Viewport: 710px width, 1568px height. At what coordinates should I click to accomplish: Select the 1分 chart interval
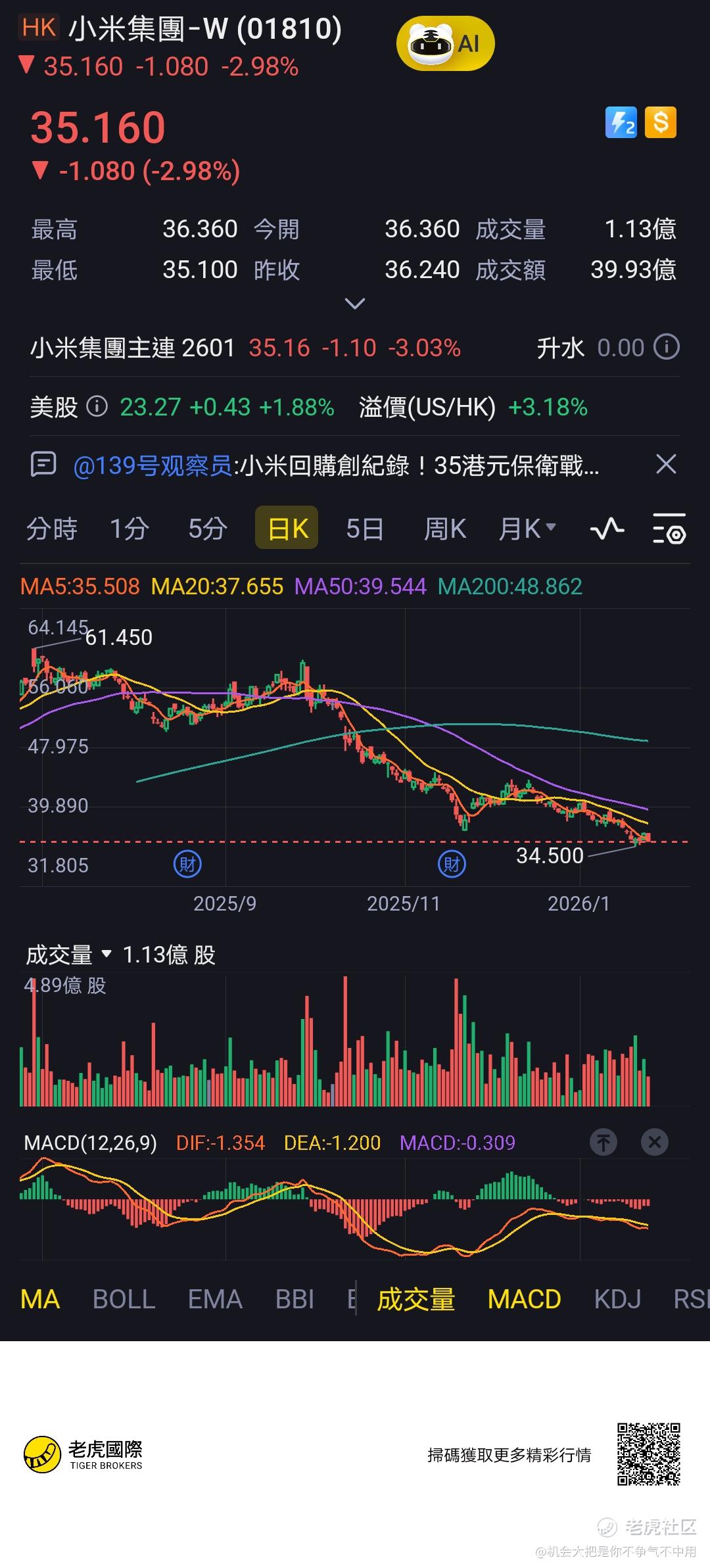(129, 529)
